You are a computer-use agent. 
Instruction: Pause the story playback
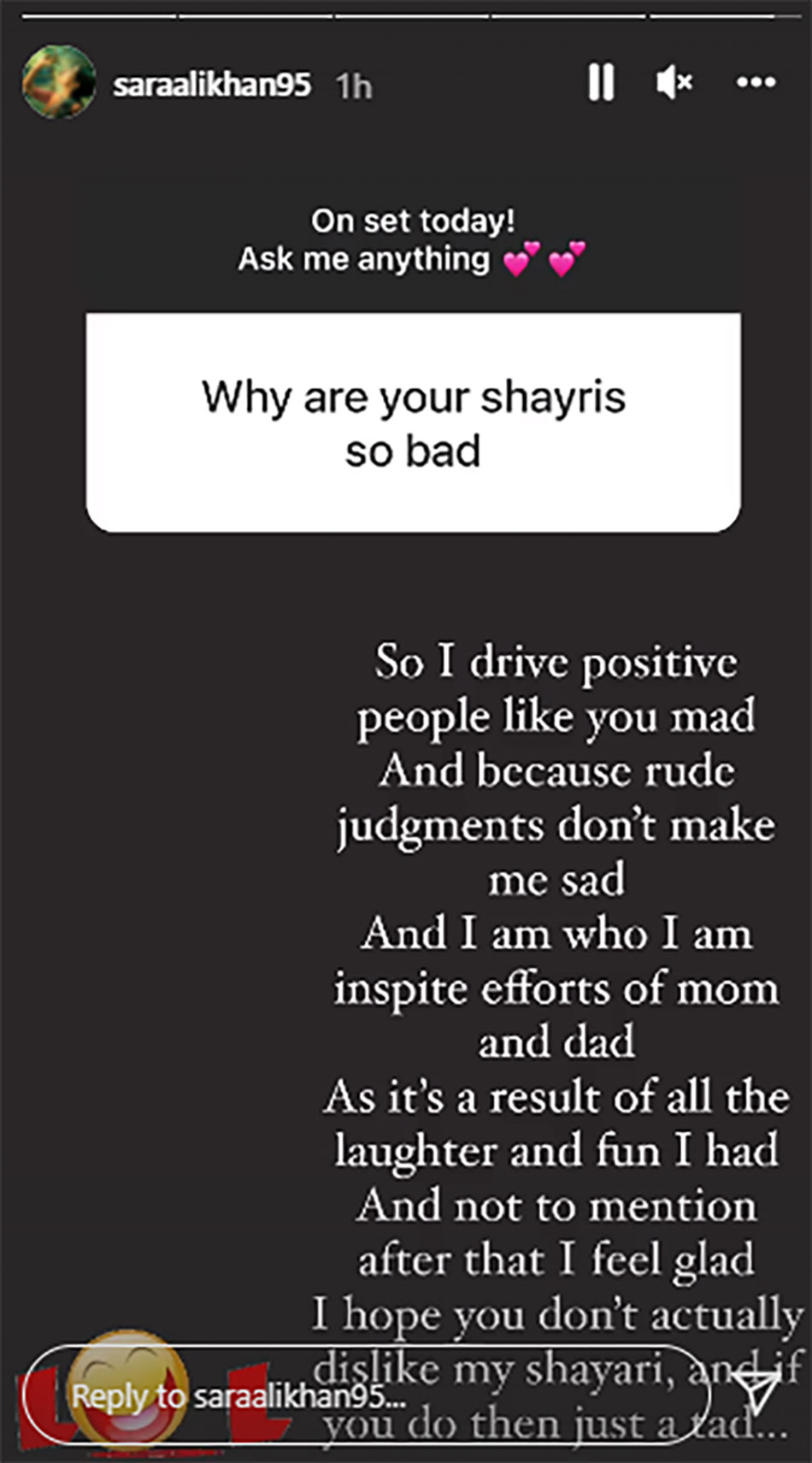601,84
